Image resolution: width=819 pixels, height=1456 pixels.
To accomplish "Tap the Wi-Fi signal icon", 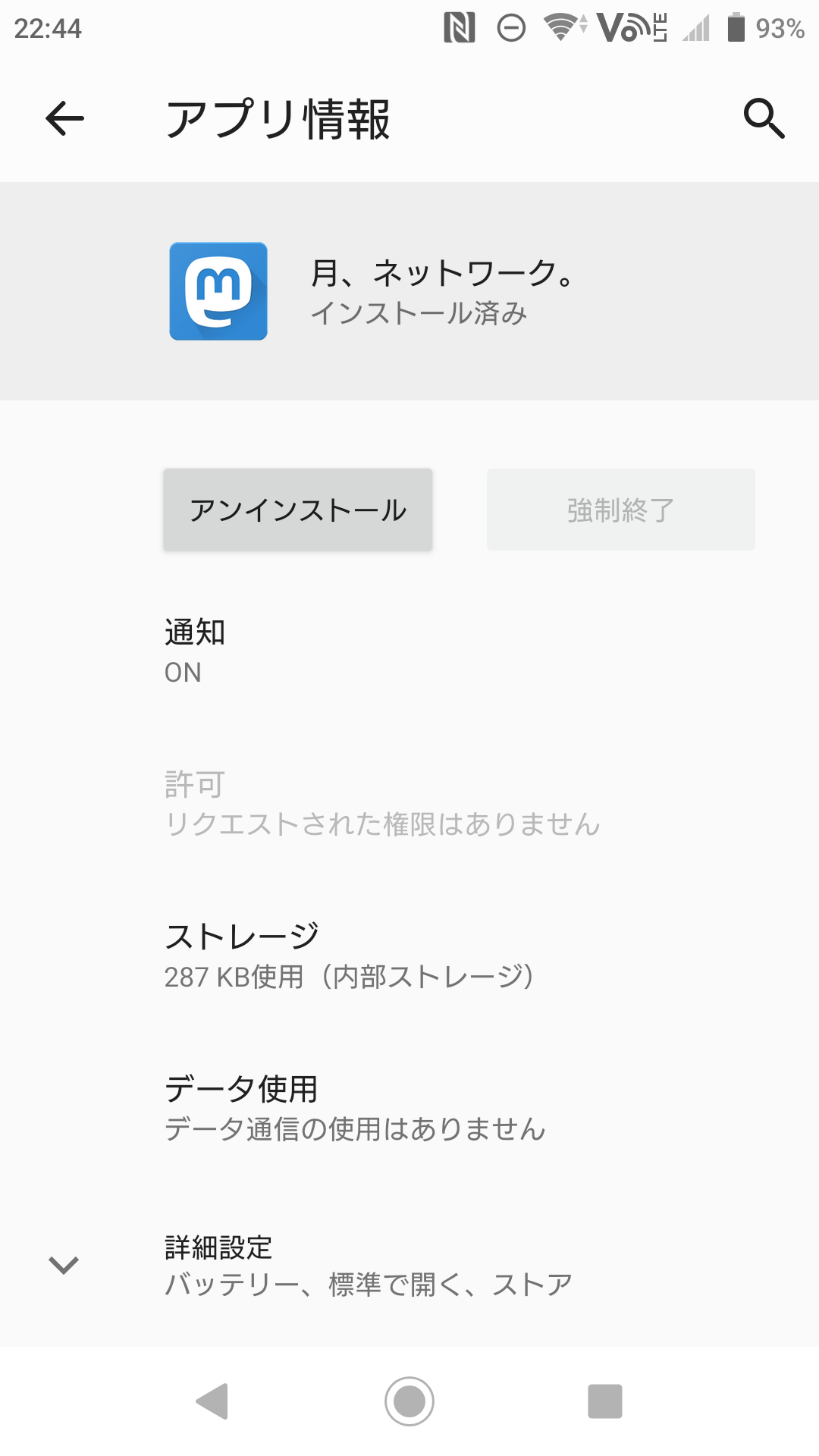I will tap(562, 28).
